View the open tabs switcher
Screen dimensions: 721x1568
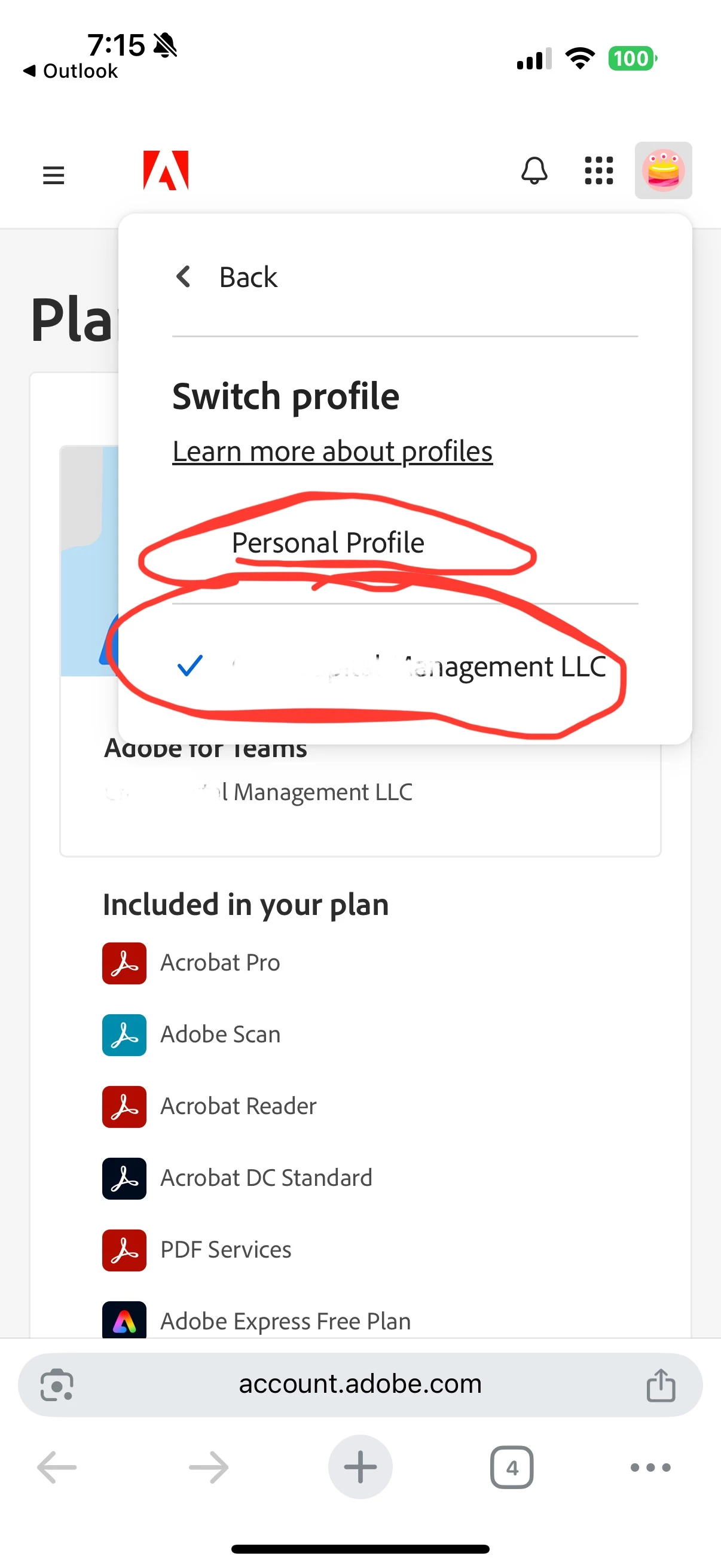512,1467
